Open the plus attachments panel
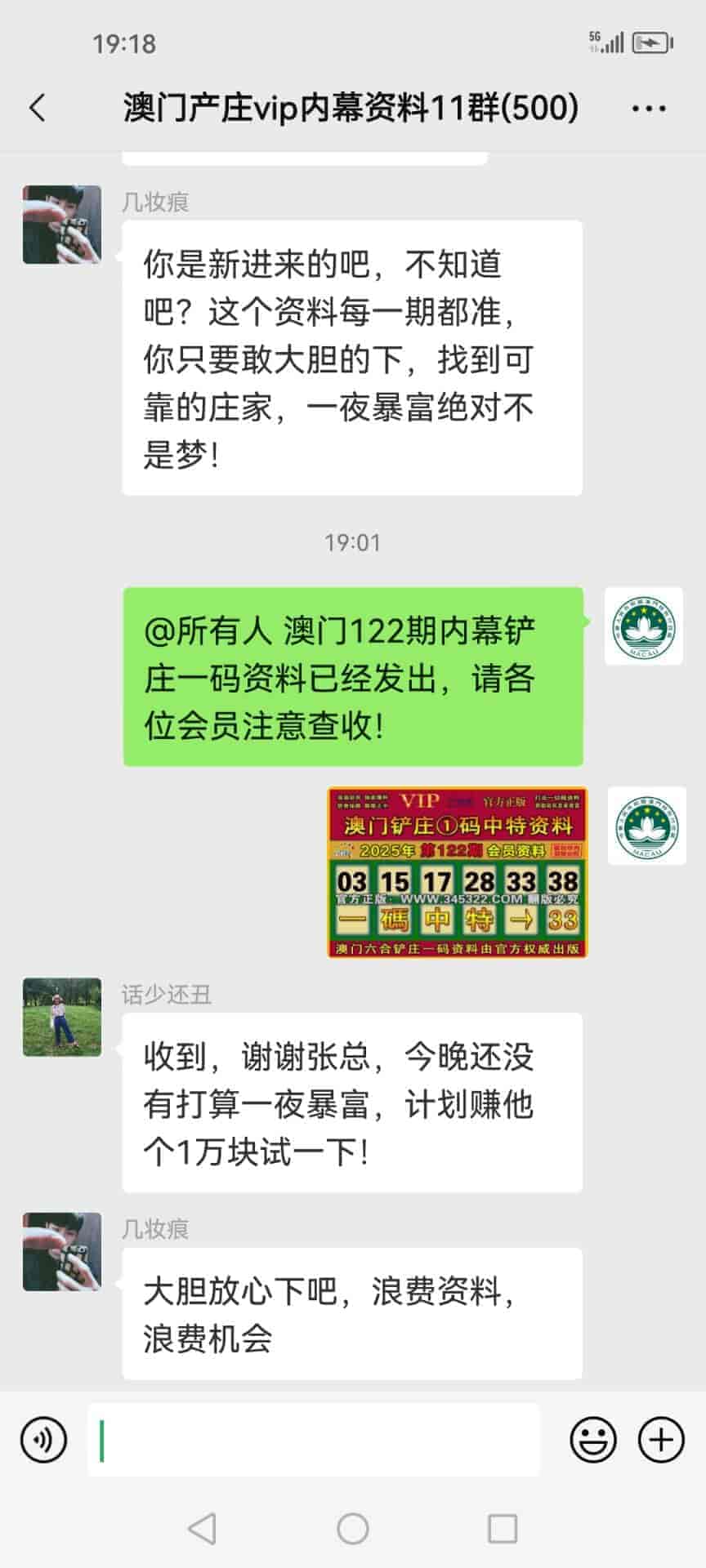This screenshot has height=1568, width=706. pyautogui.click(x=660, y=1440)
